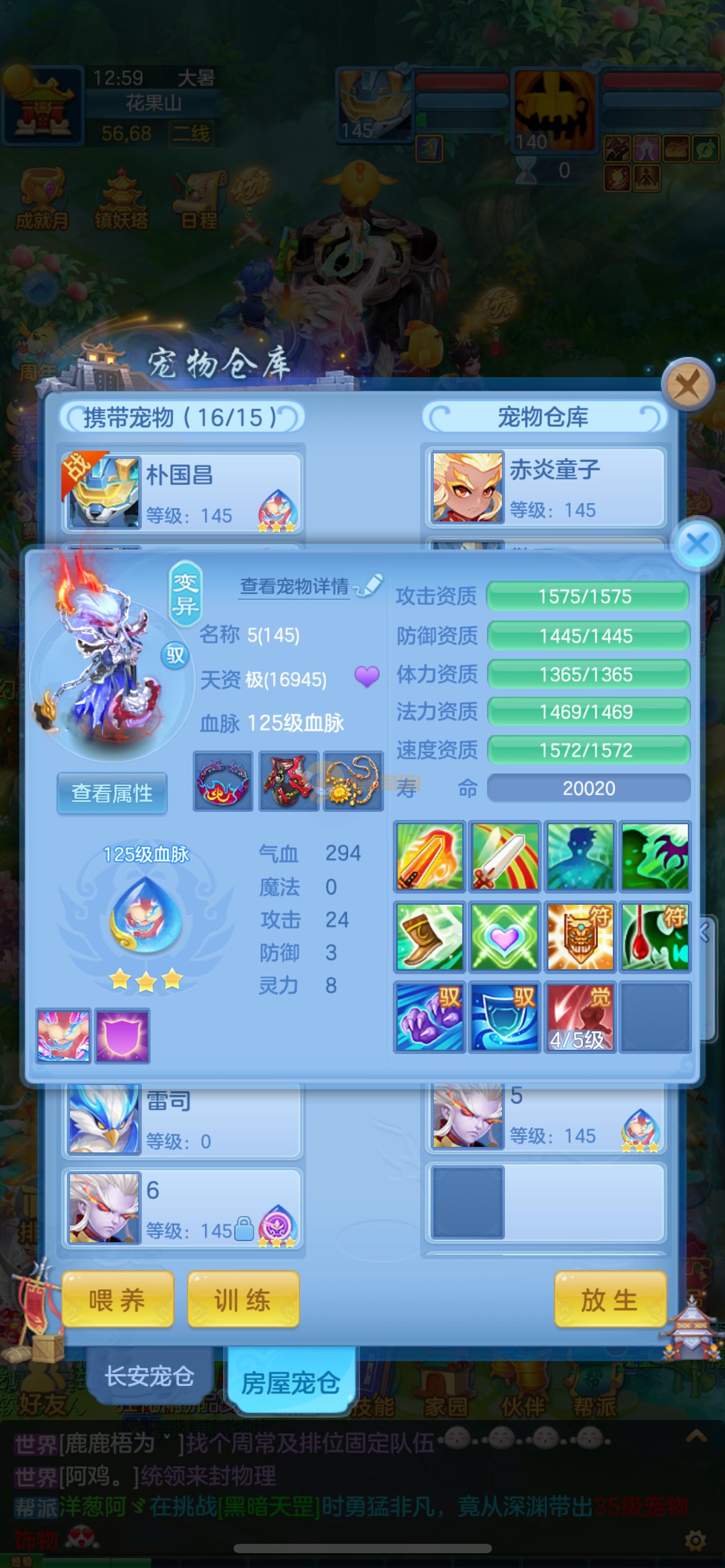
Task: Tap the 喂养 feed button
Action: pyautogui.click(x=117, y=1299)
